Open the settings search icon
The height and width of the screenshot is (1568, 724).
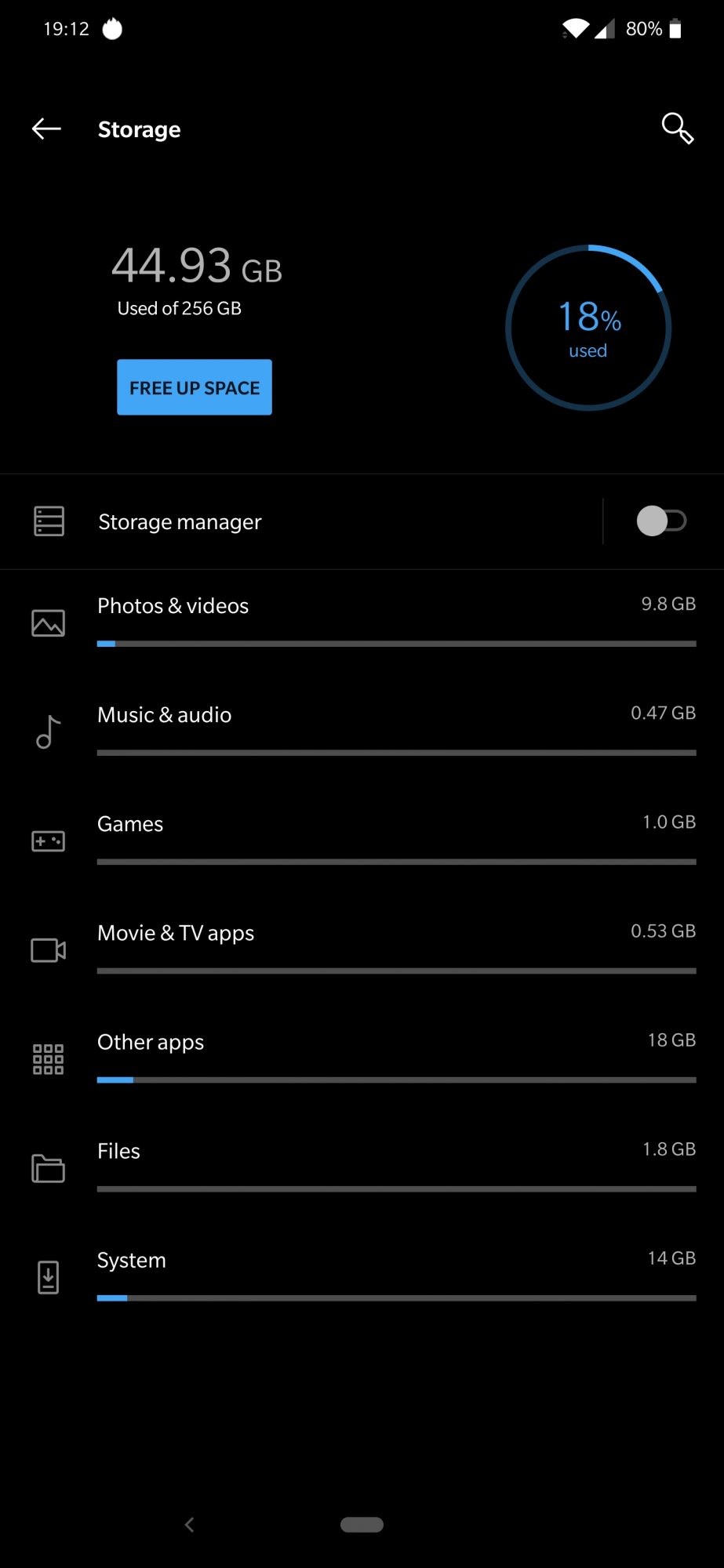677,129
